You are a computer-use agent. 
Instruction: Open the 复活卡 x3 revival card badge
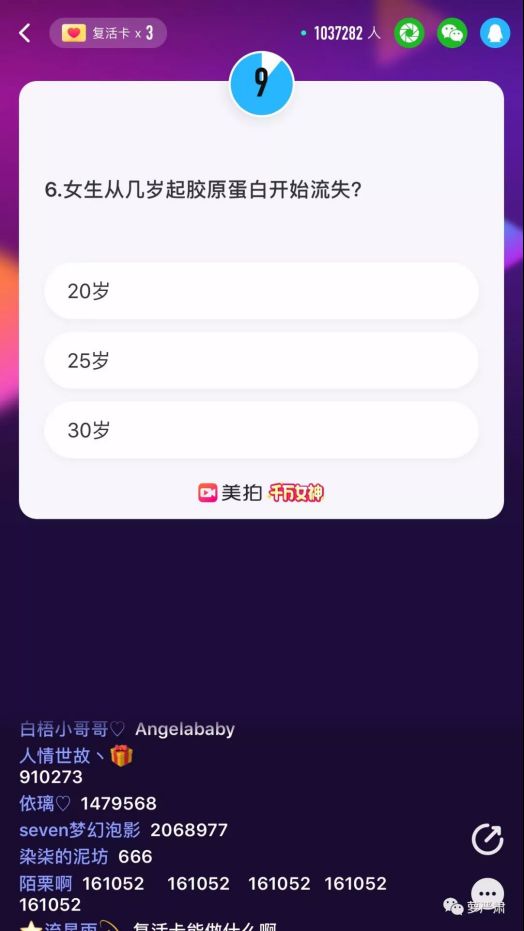[108, 33]
